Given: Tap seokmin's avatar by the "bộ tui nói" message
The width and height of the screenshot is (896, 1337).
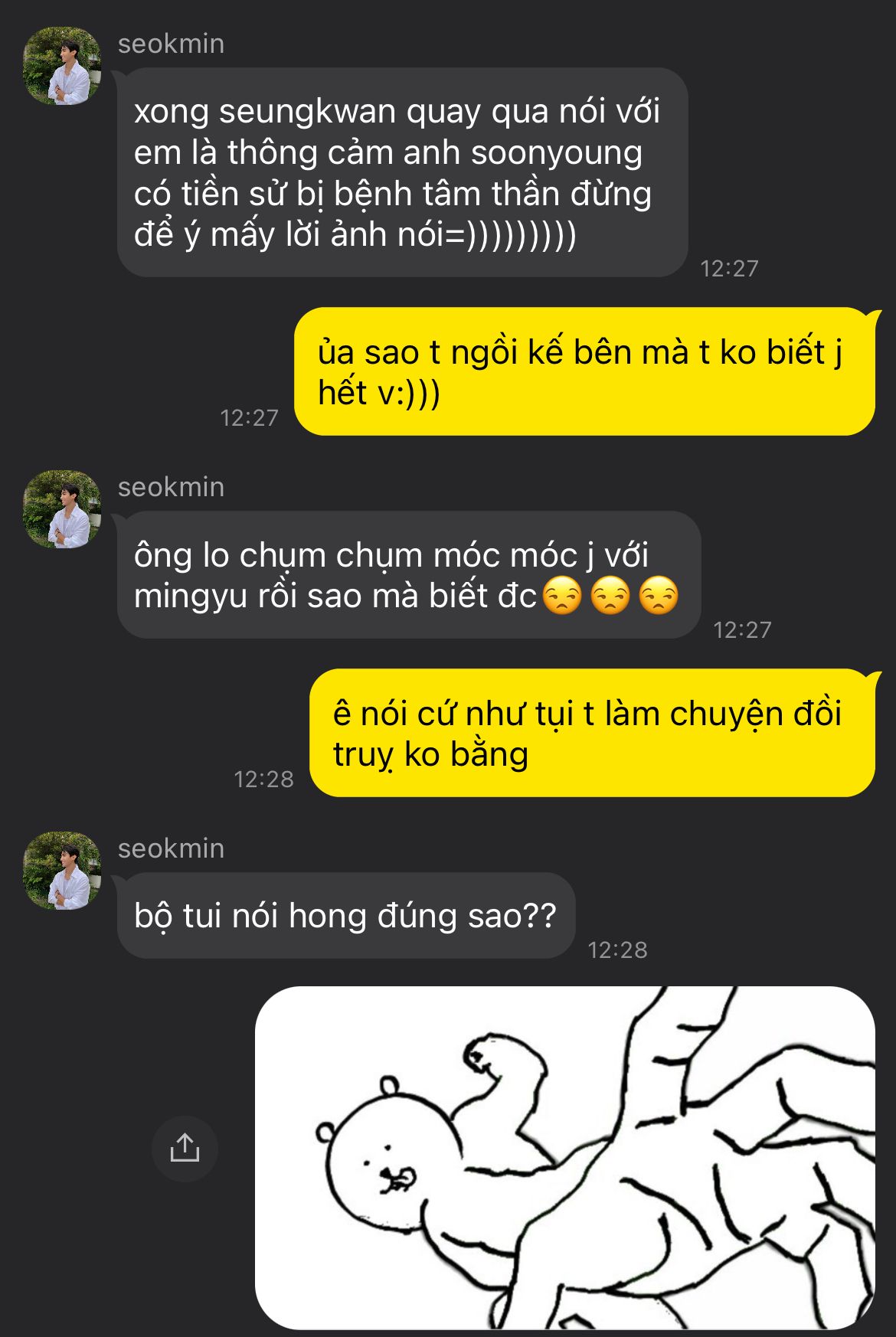Looking at the screenshot, I should pyautogui.click(x=62, y=871).
